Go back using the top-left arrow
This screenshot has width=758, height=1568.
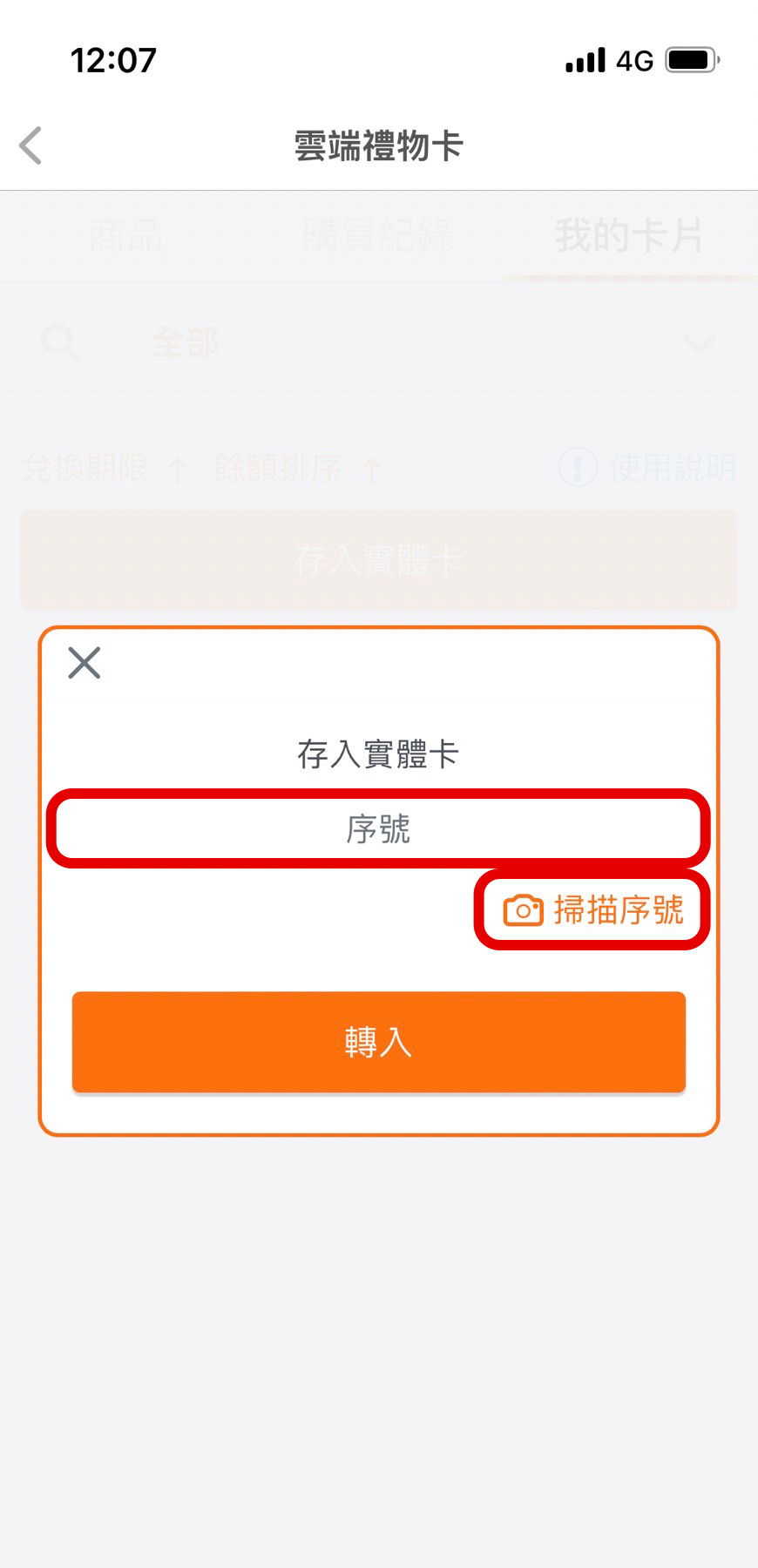pos(31,145)
